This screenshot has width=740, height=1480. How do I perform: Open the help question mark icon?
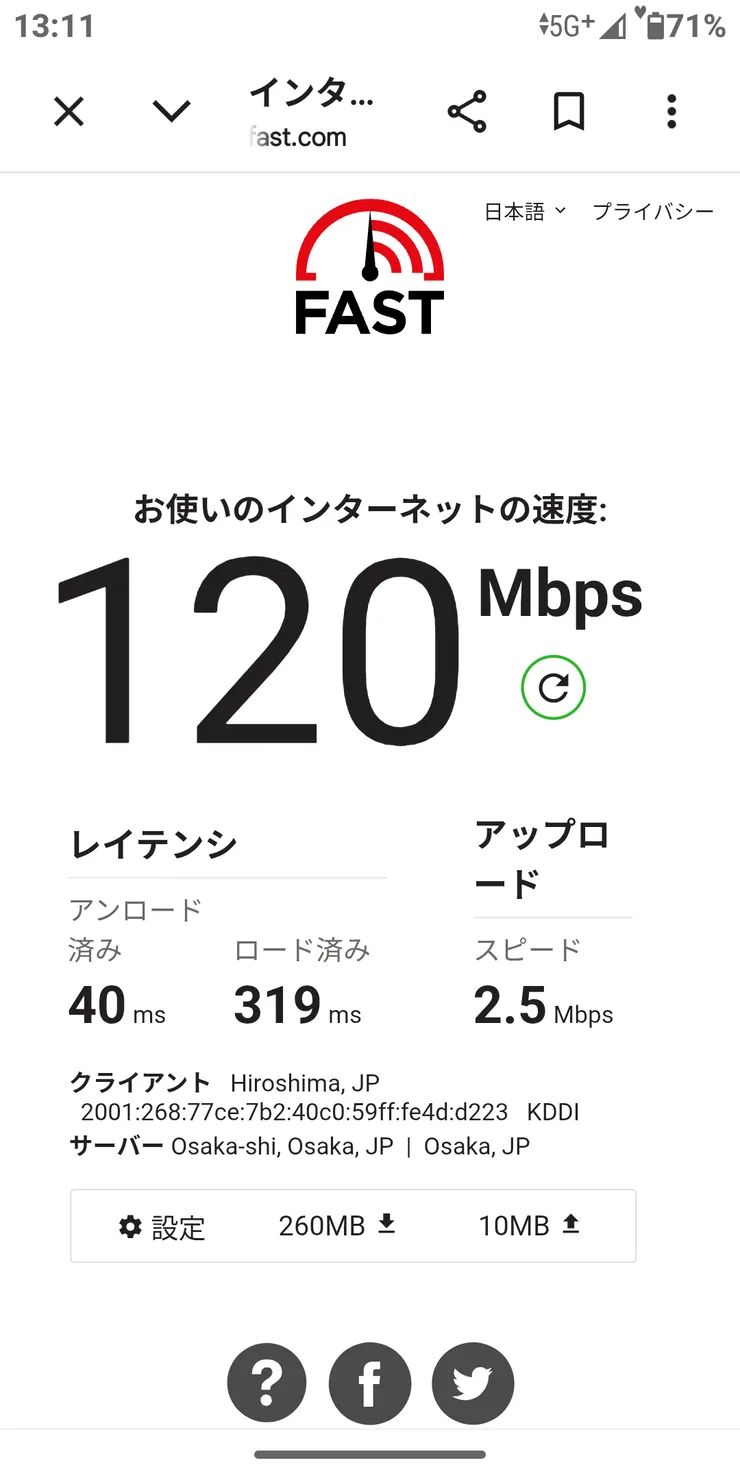pos(266,1383)
